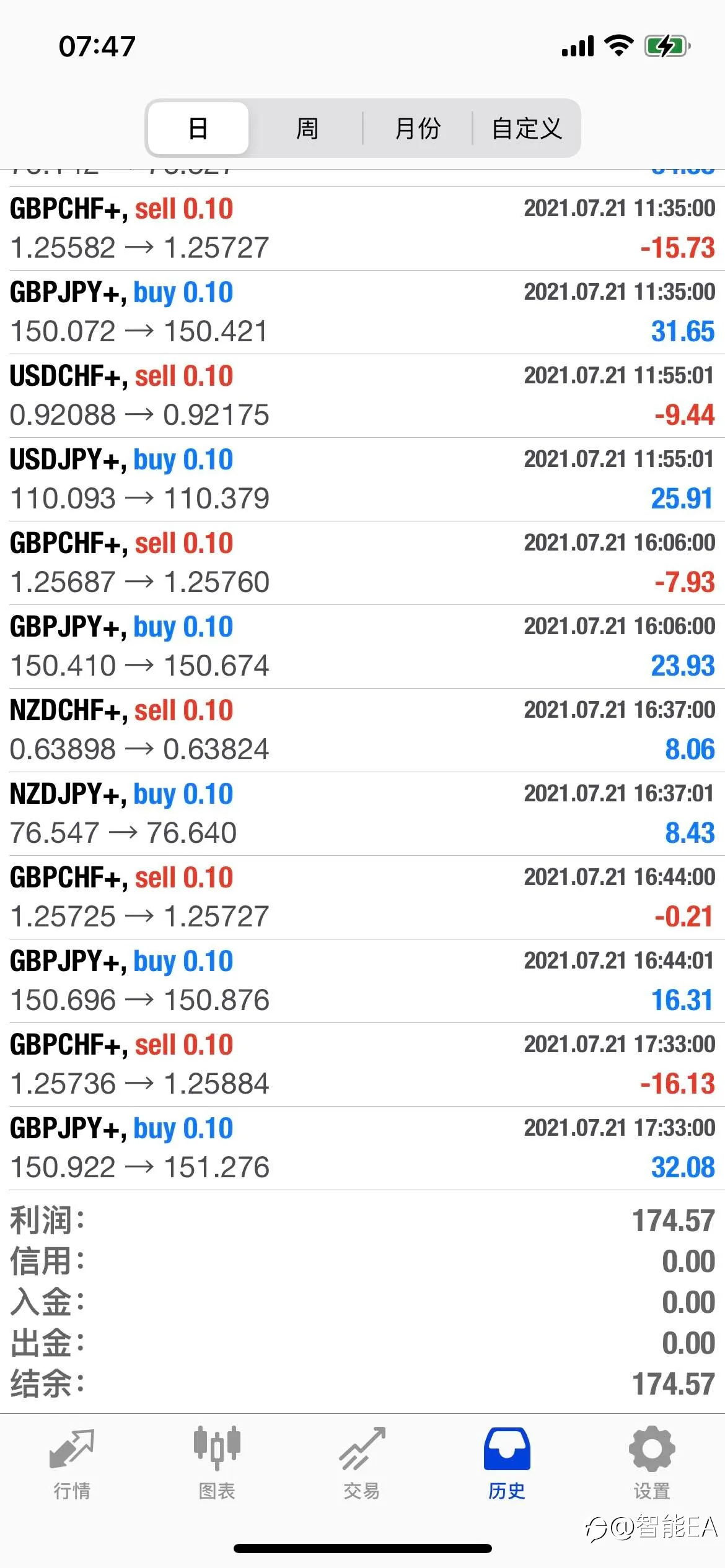Screen dimensions: 725x1568
Task: Expand the USDJPY+ buy trade with 25.91 profit
Action: (x=362, y=479)
